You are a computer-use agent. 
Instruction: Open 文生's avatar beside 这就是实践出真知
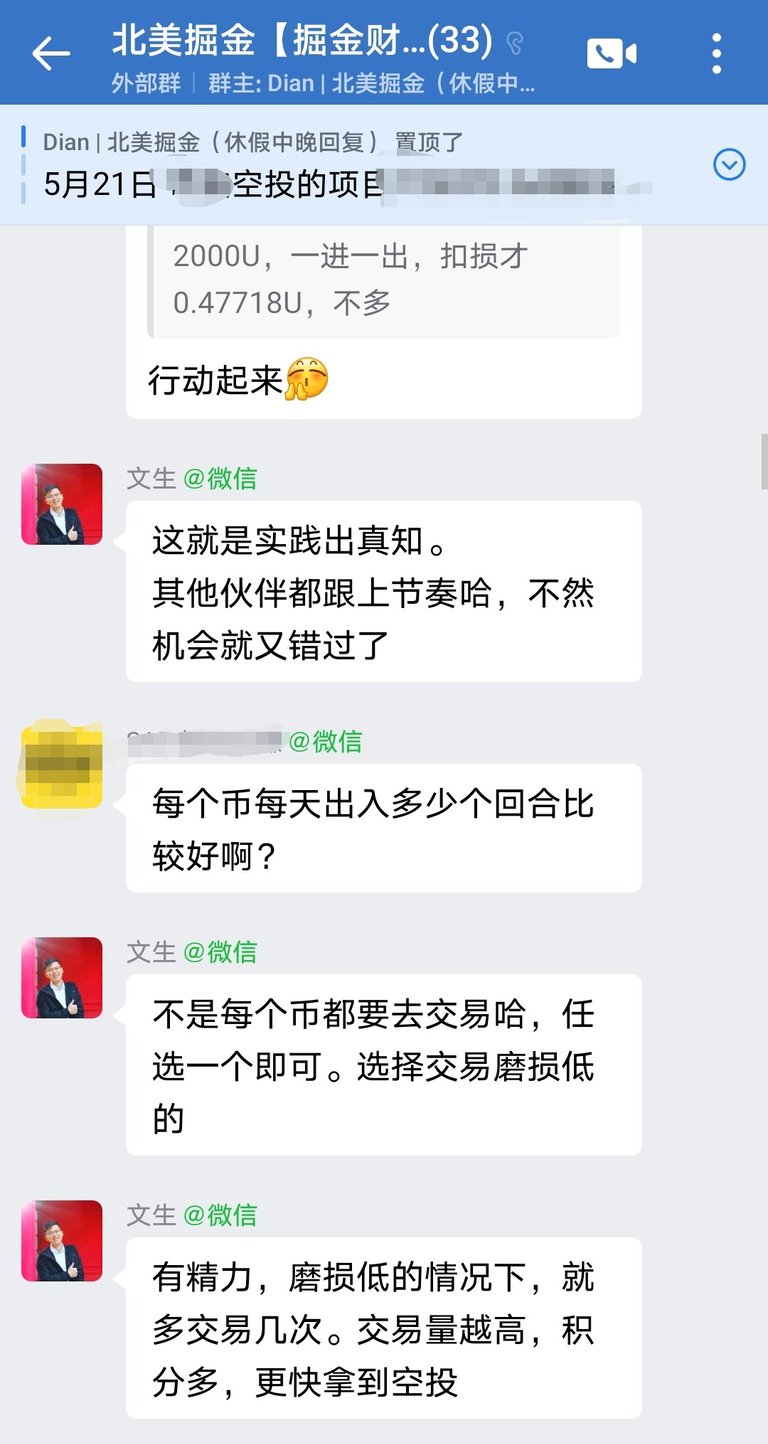click(62, 504)
